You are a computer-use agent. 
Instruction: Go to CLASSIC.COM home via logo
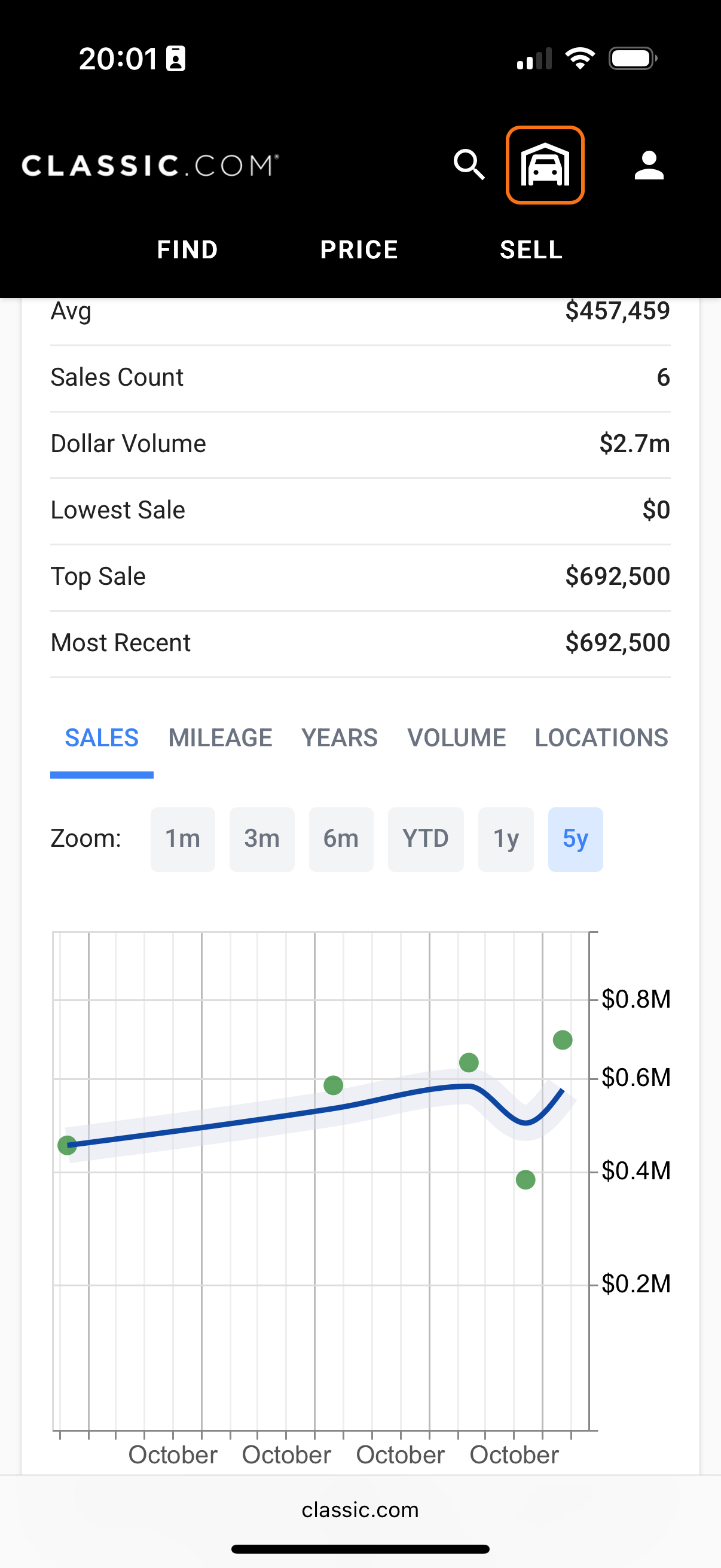point(150,166)
